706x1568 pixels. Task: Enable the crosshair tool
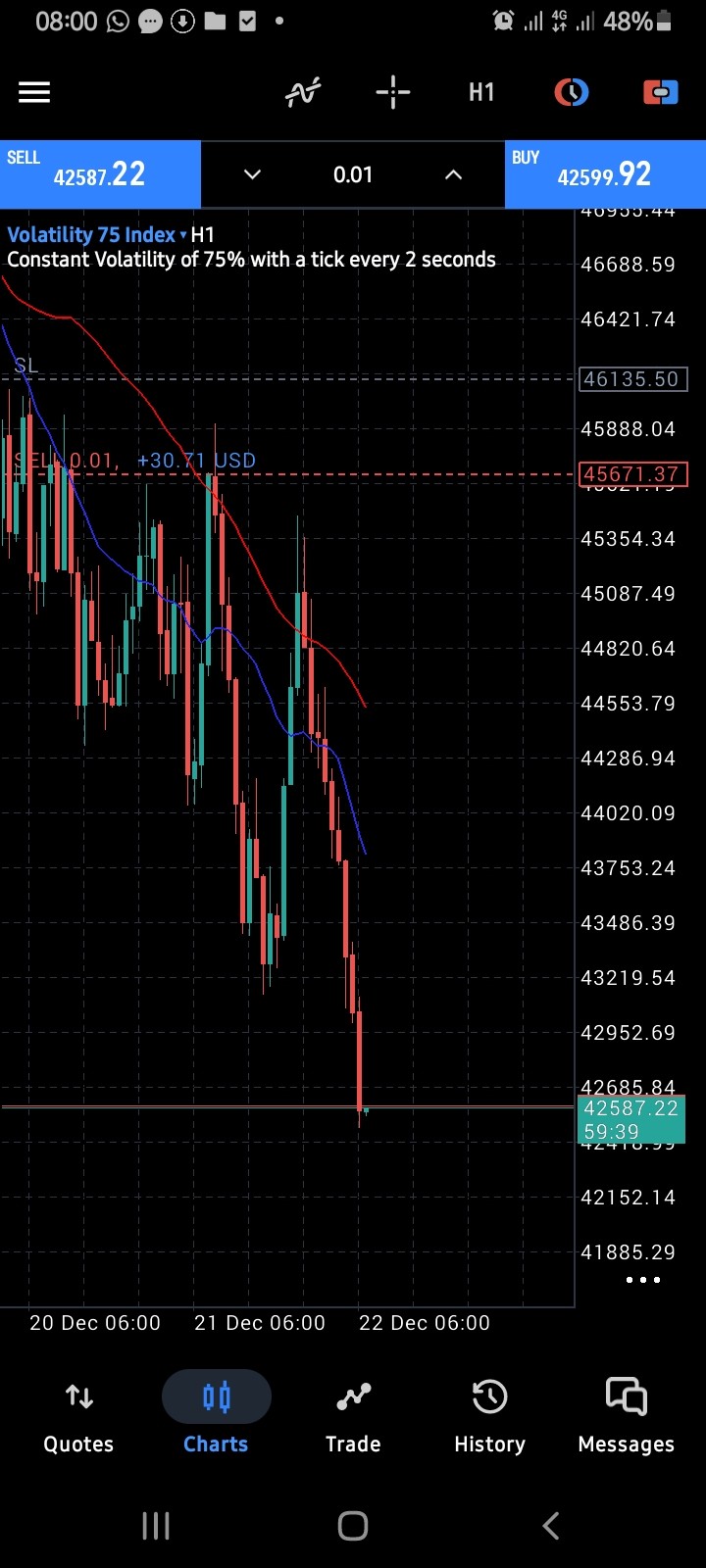click(x=393, y=92)
